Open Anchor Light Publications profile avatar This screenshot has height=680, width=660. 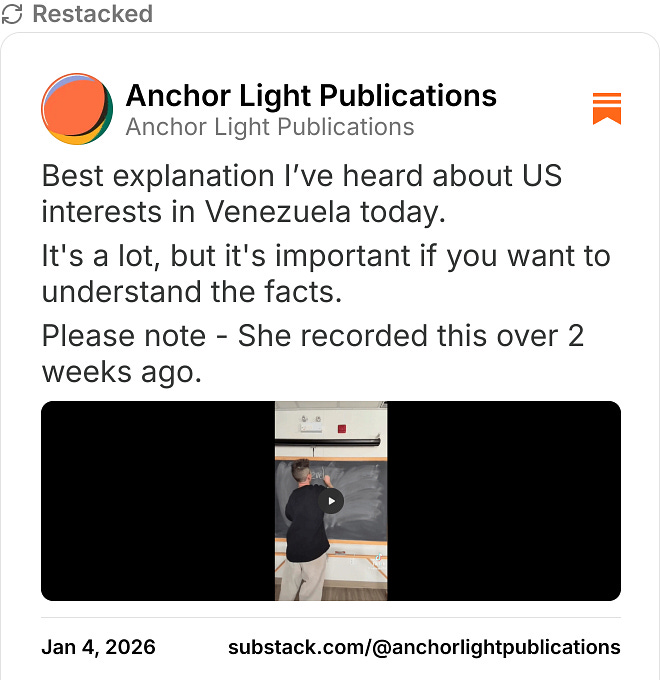[x=77, y=109]
